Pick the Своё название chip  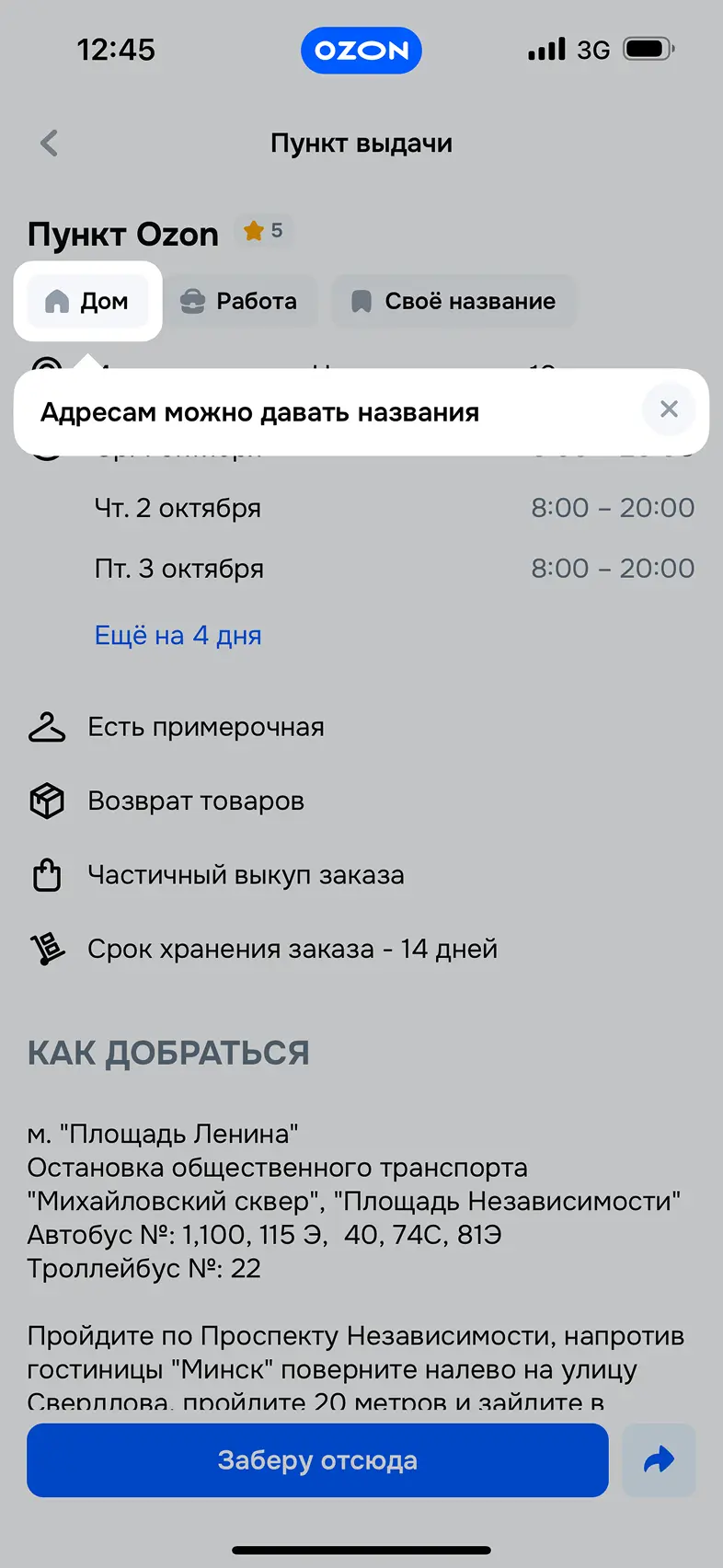click(x=453, y=302)
